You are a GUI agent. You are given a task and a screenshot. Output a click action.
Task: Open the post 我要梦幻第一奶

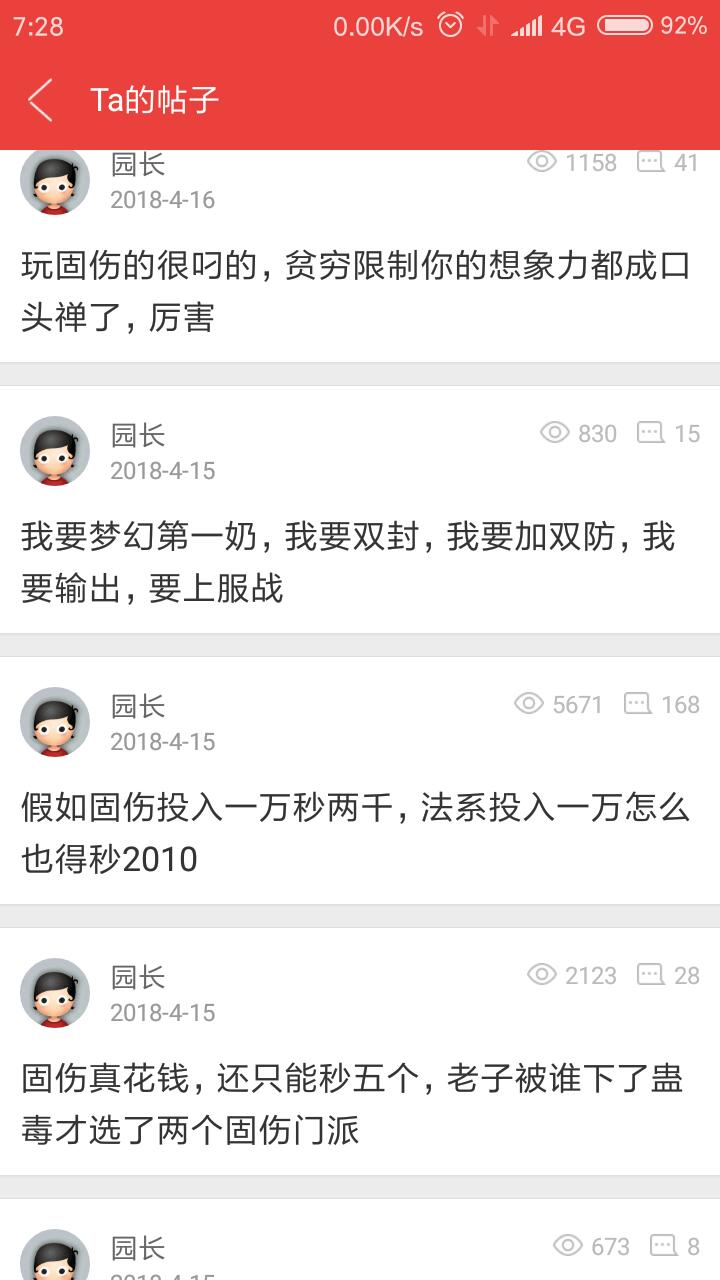point(348,563)
